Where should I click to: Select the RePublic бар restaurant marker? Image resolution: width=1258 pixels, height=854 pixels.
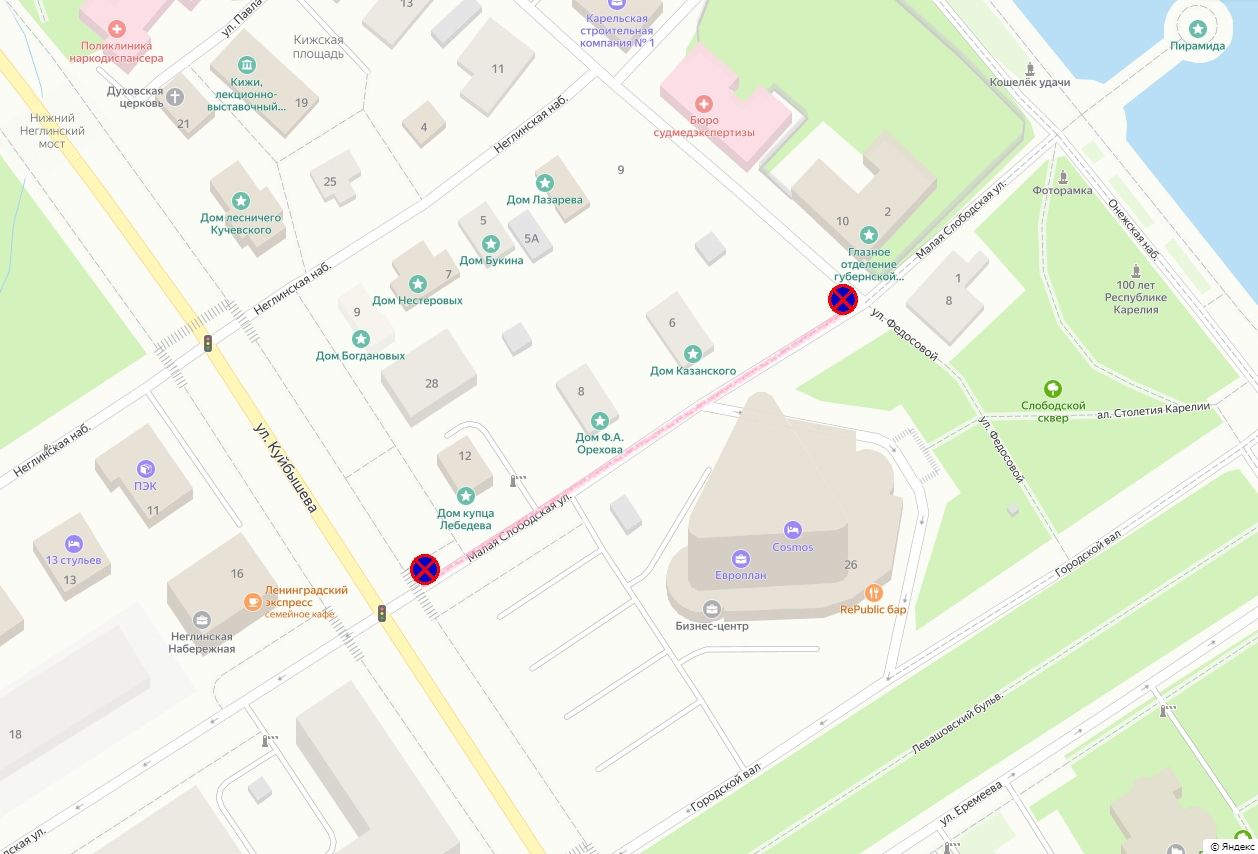coord(874,592)
